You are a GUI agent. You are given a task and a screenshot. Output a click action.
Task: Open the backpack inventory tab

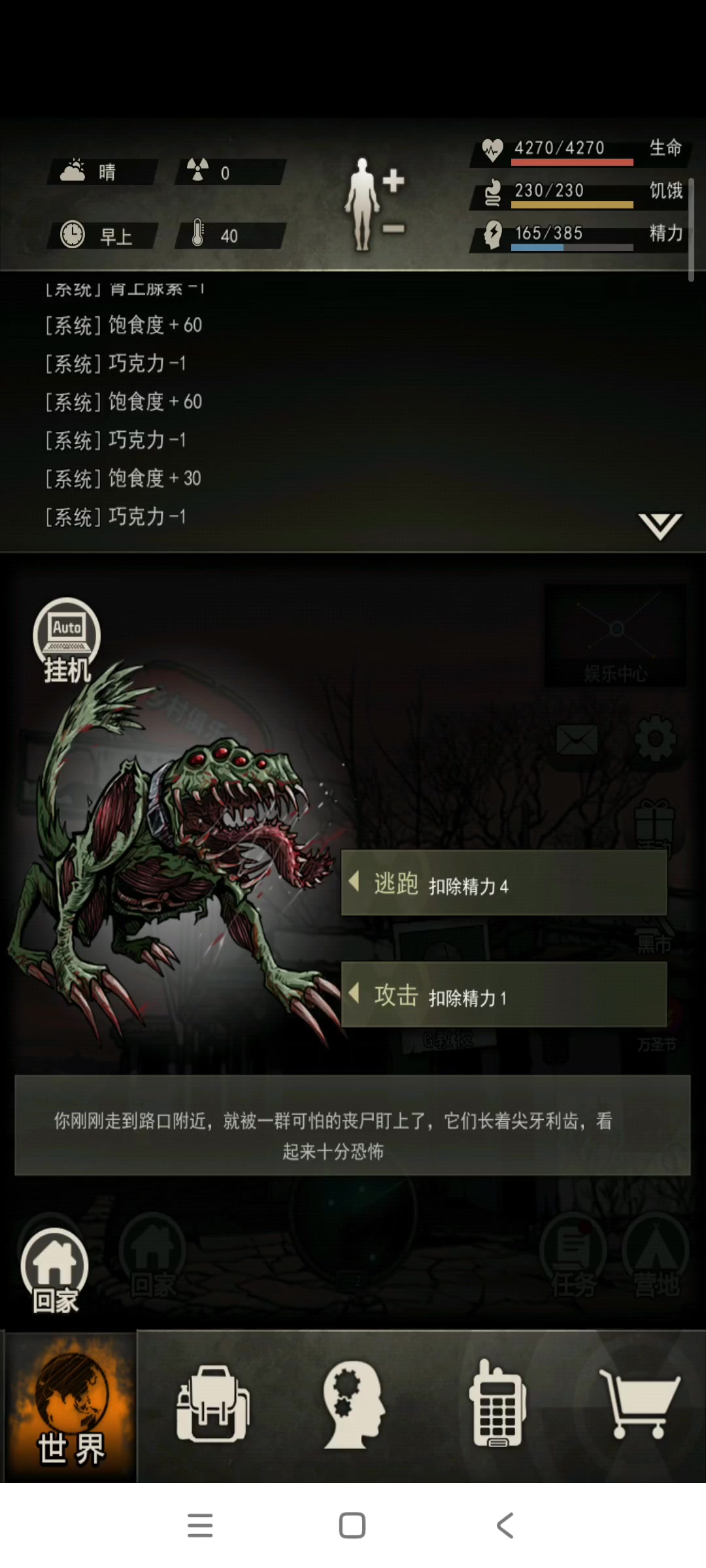tap(212, 1405)
